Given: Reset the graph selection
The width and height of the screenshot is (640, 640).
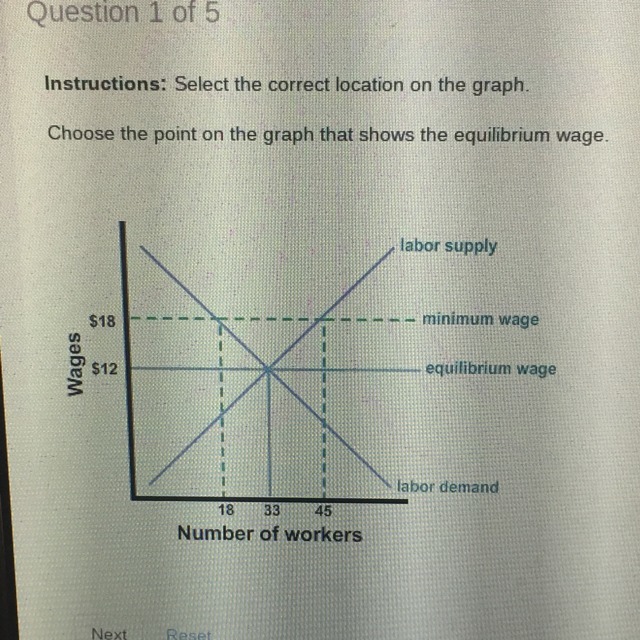Looking at the screenshot, I should click(x=189, y=634).
